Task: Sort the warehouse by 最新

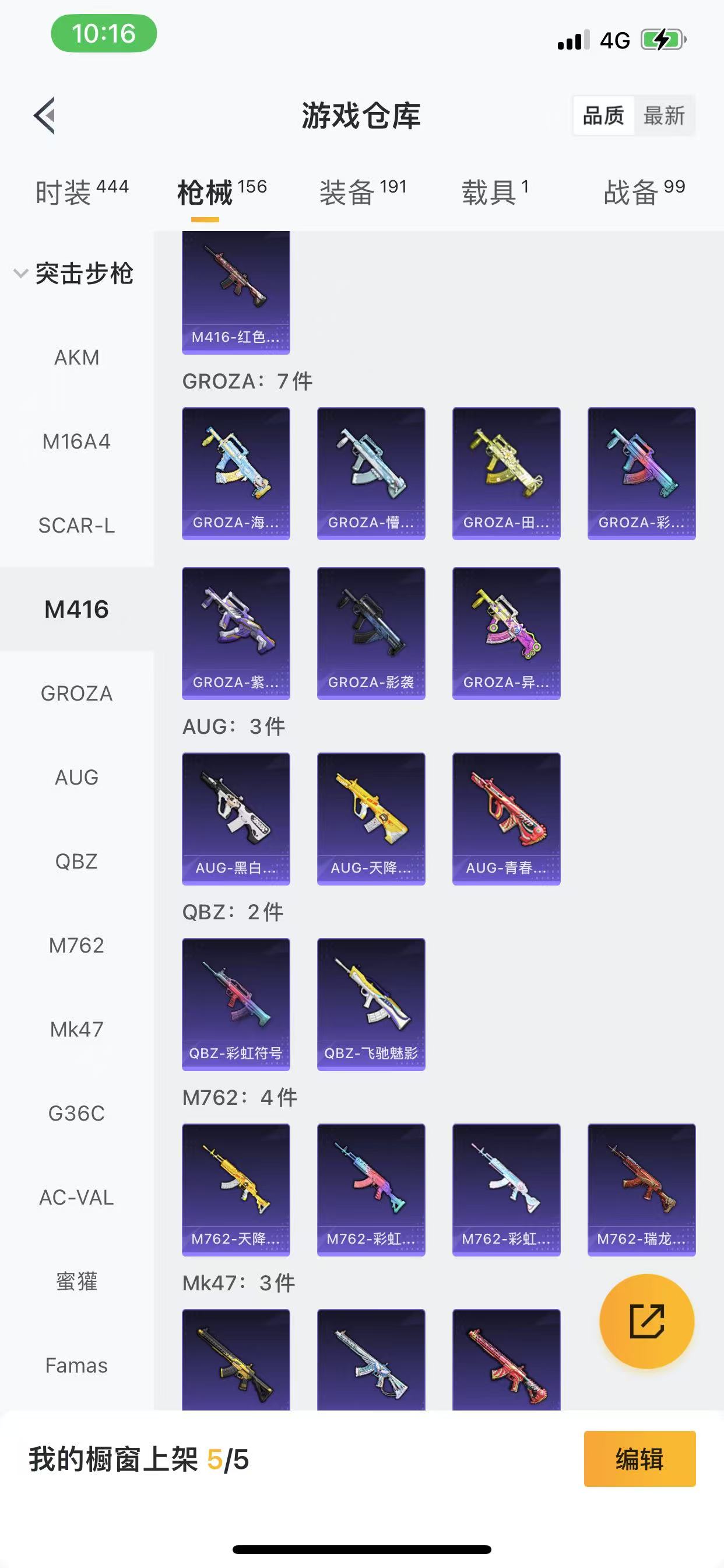Action: 664,115
